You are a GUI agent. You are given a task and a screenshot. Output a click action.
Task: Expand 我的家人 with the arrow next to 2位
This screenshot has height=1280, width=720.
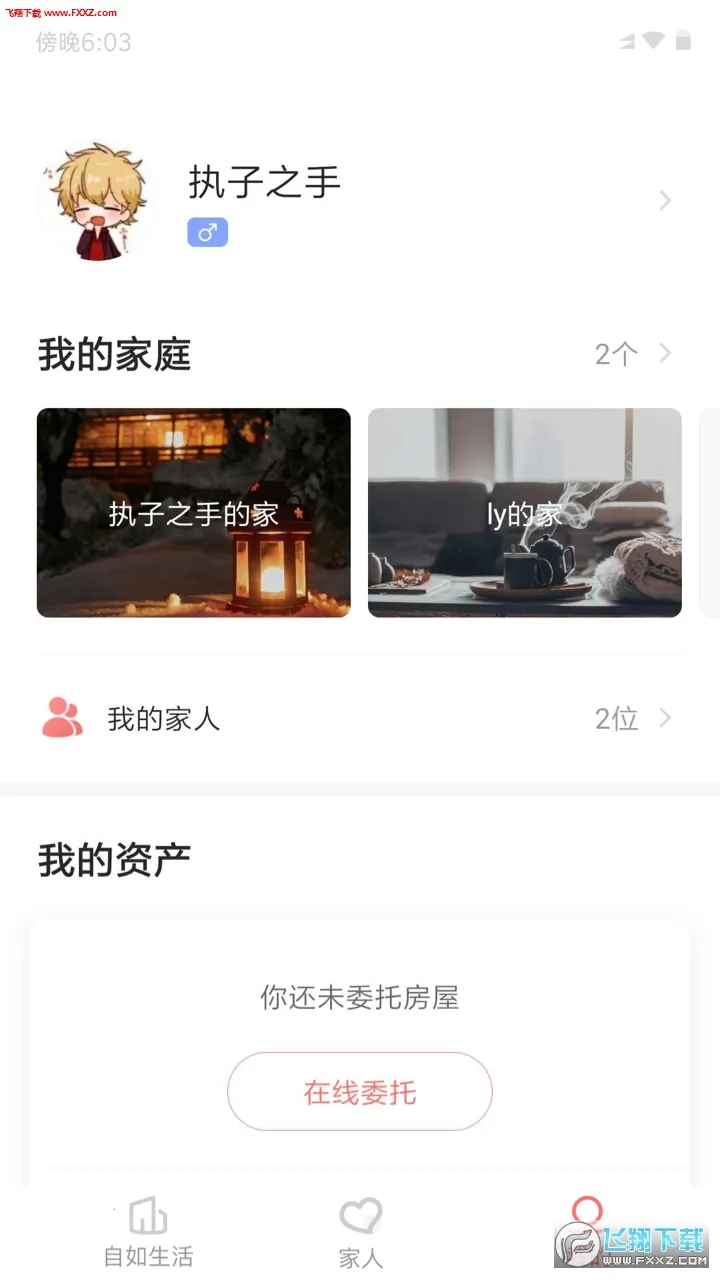point(664,717)
